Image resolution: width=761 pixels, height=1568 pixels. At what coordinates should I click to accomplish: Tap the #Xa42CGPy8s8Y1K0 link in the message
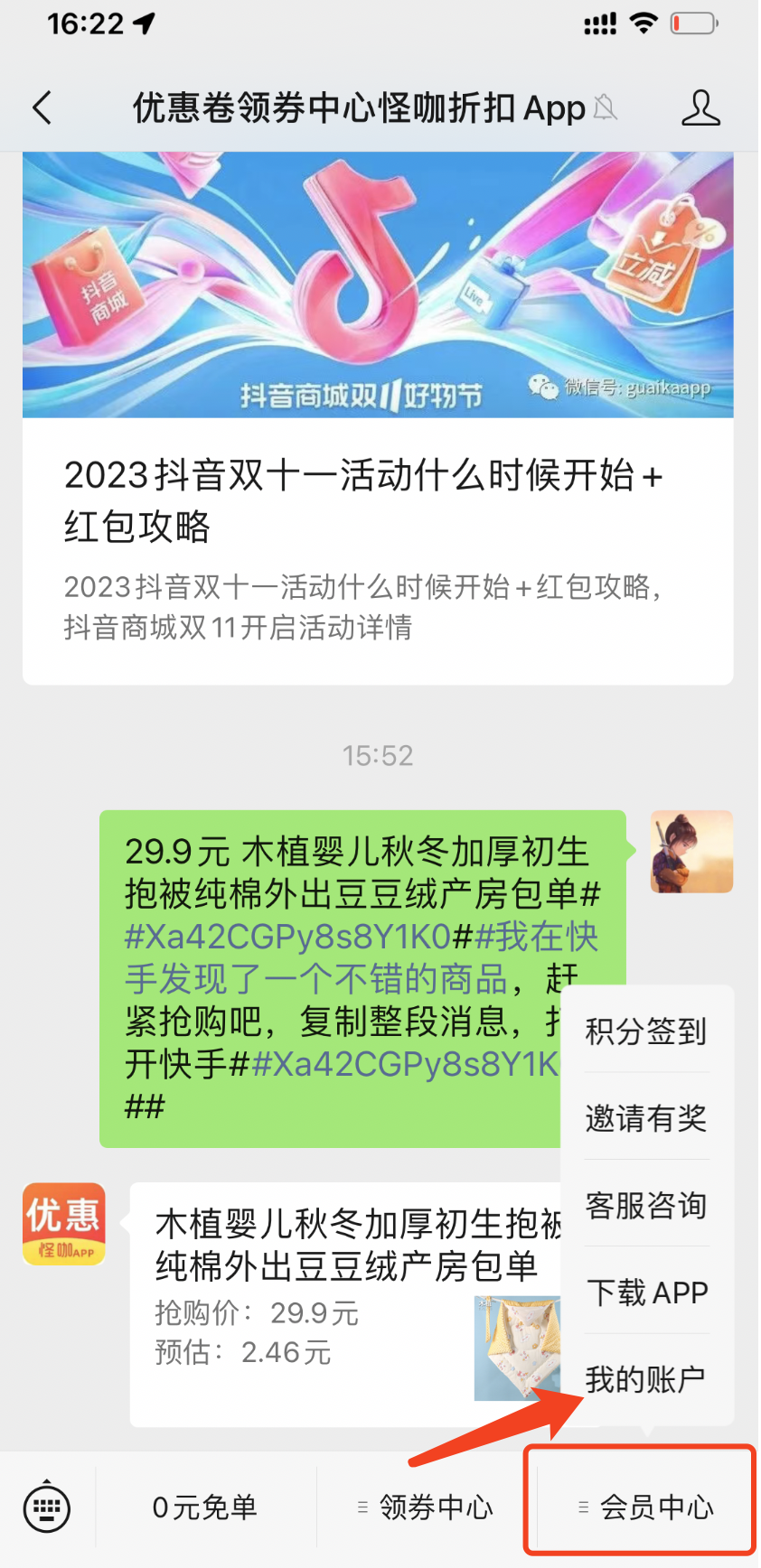[287, 937]
